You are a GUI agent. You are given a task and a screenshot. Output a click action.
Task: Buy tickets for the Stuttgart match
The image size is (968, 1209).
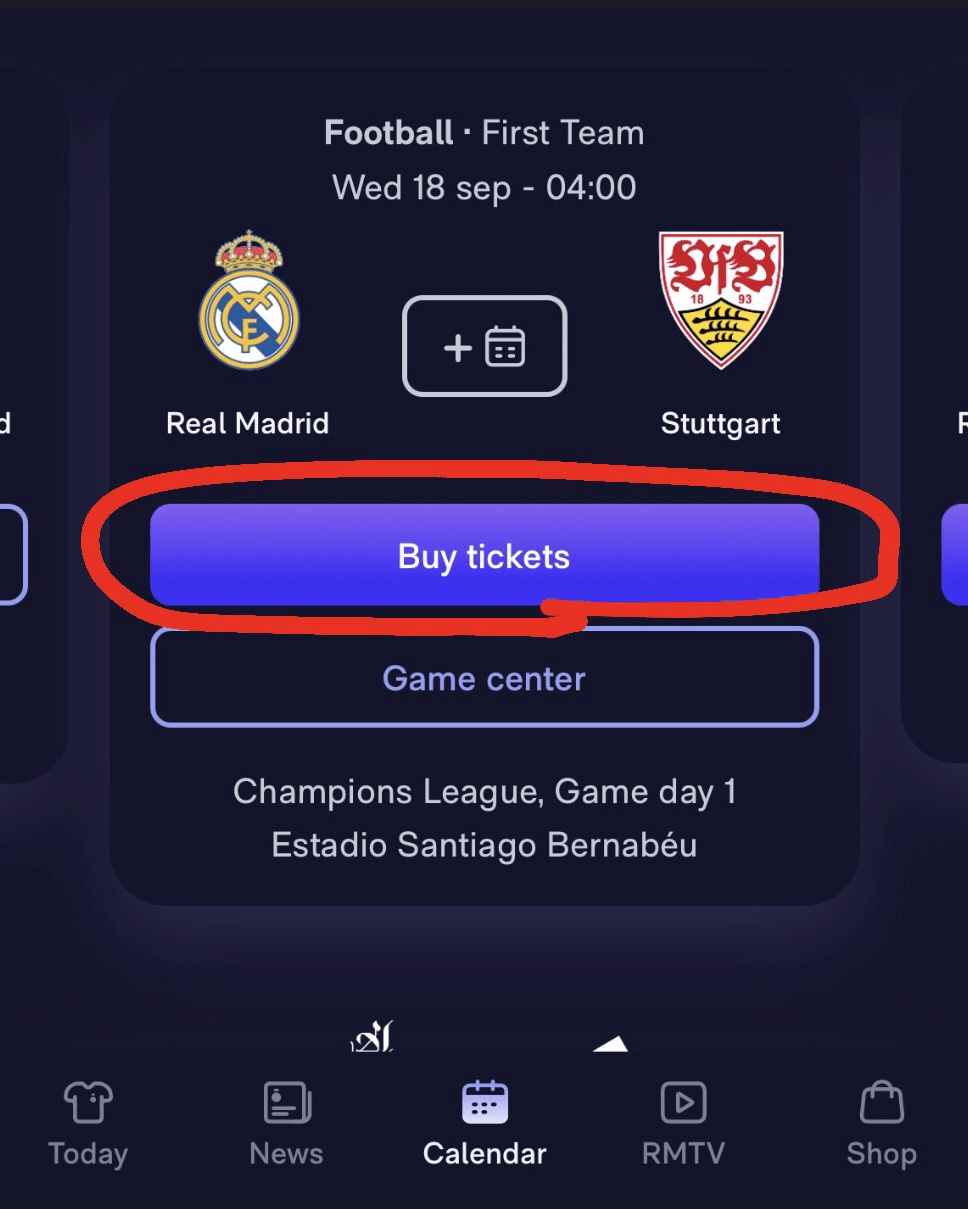[x=484, y=556]
